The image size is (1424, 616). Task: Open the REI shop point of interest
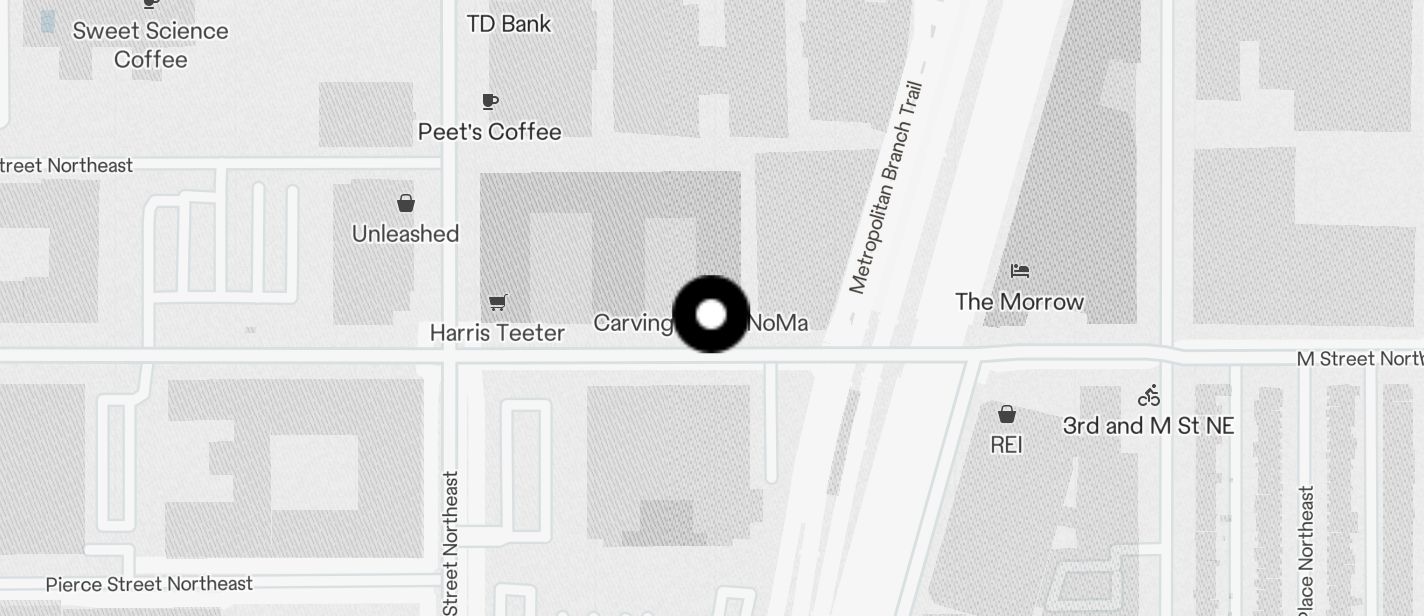pos(1006,414)
